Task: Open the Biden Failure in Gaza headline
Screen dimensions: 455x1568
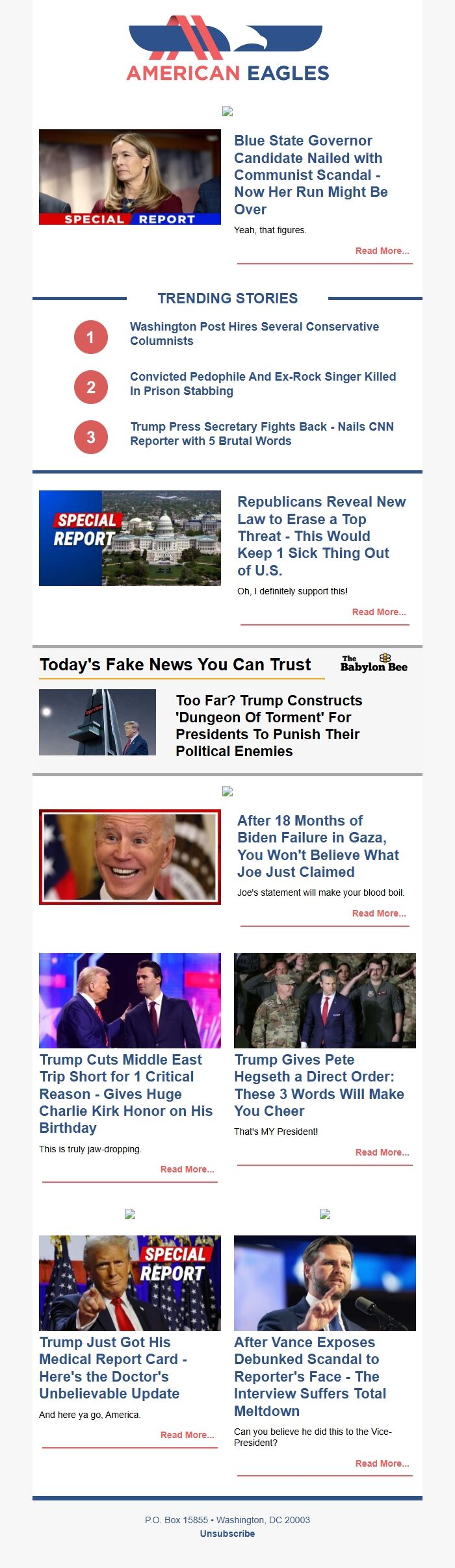Action: point(318,846)
